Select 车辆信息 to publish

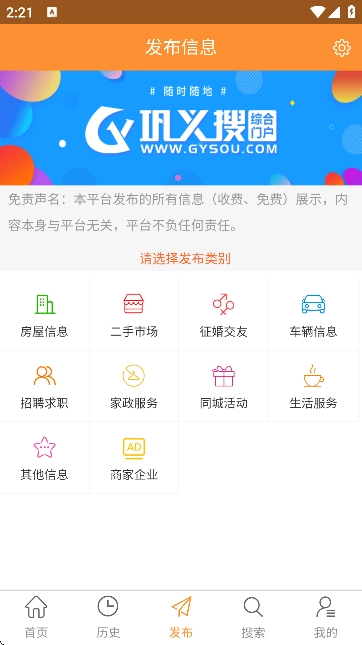[313, 315]
